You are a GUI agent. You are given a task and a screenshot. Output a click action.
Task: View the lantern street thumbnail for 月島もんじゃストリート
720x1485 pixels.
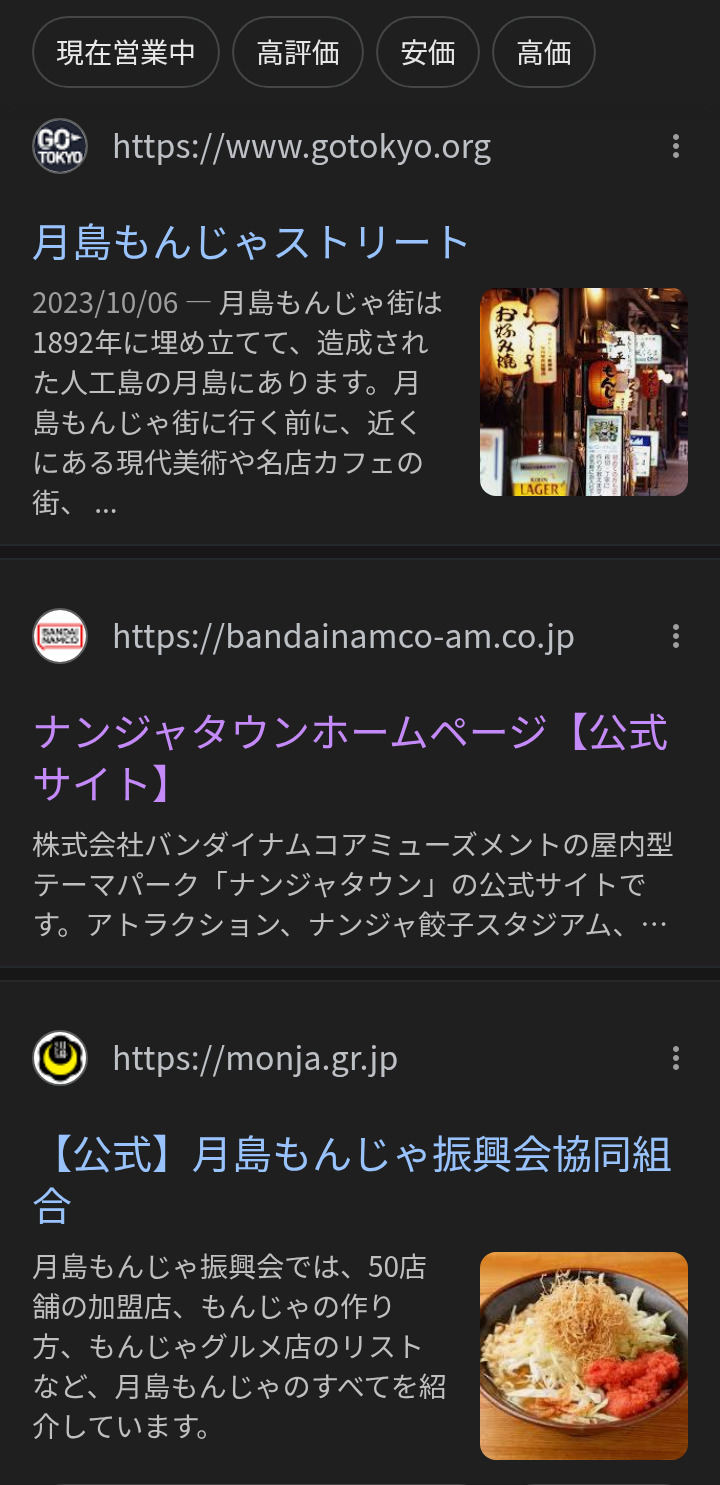click(x=584, y=392)
